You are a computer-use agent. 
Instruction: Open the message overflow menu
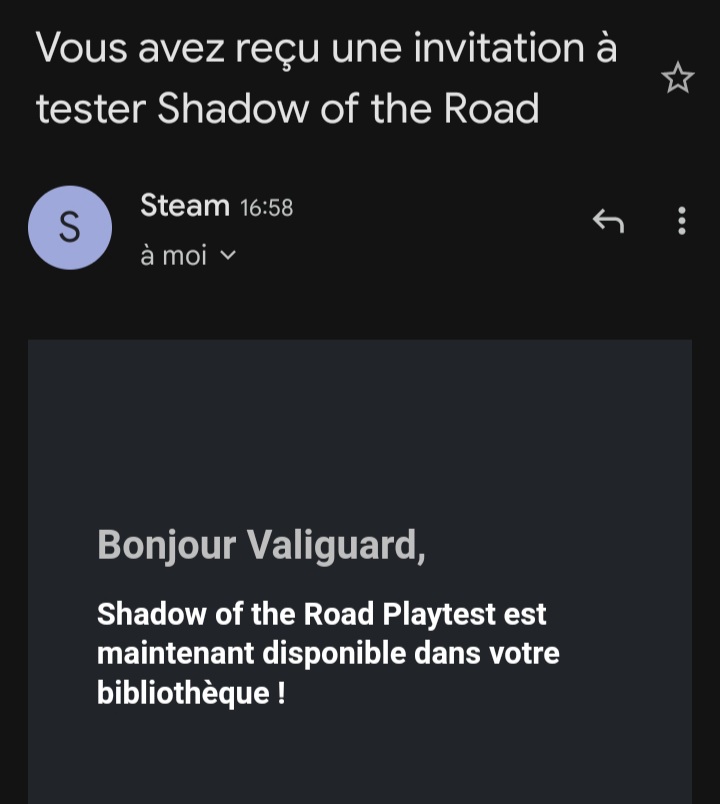click(682, 220)
